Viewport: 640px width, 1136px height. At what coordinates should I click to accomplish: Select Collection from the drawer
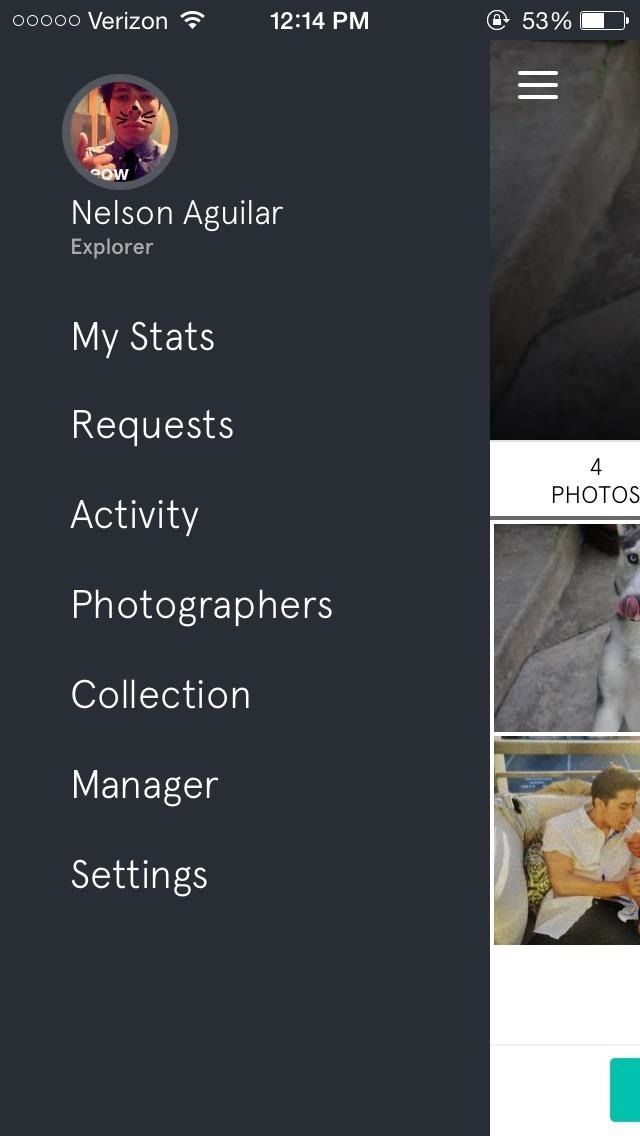pyautogui.click(x=160, y=696)
